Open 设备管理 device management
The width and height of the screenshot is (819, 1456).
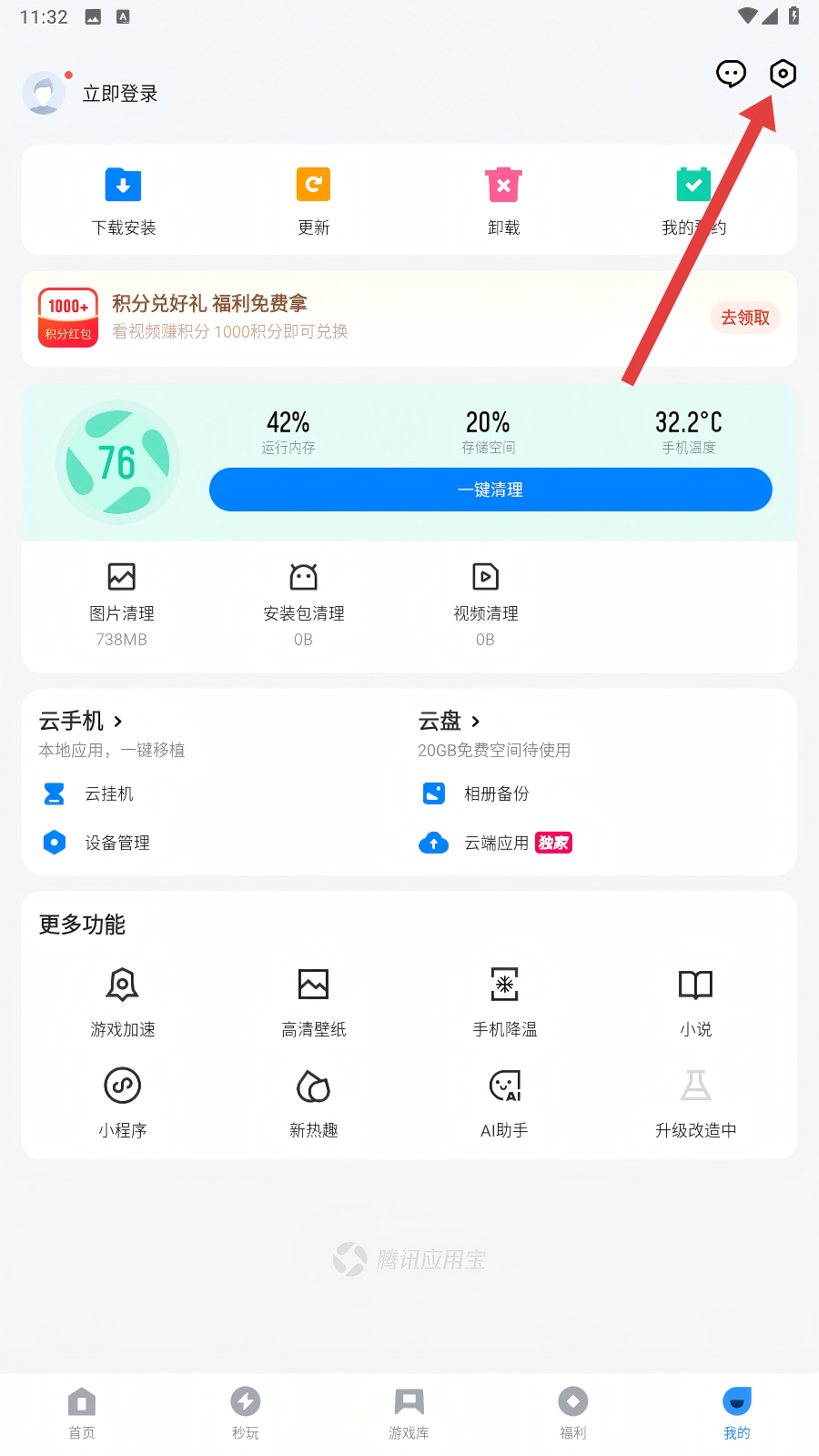click(x=116, y=843)
